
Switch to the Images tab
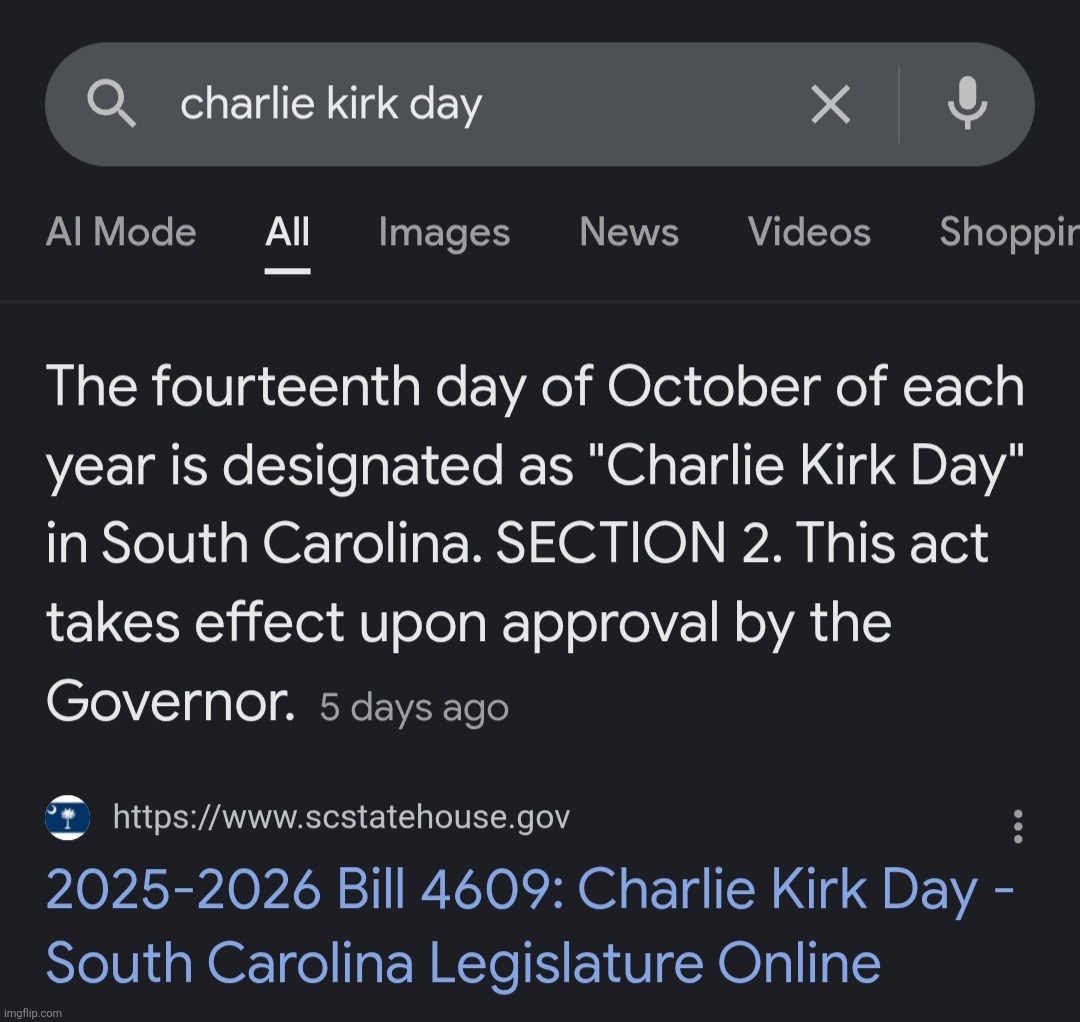pos(444,233)
